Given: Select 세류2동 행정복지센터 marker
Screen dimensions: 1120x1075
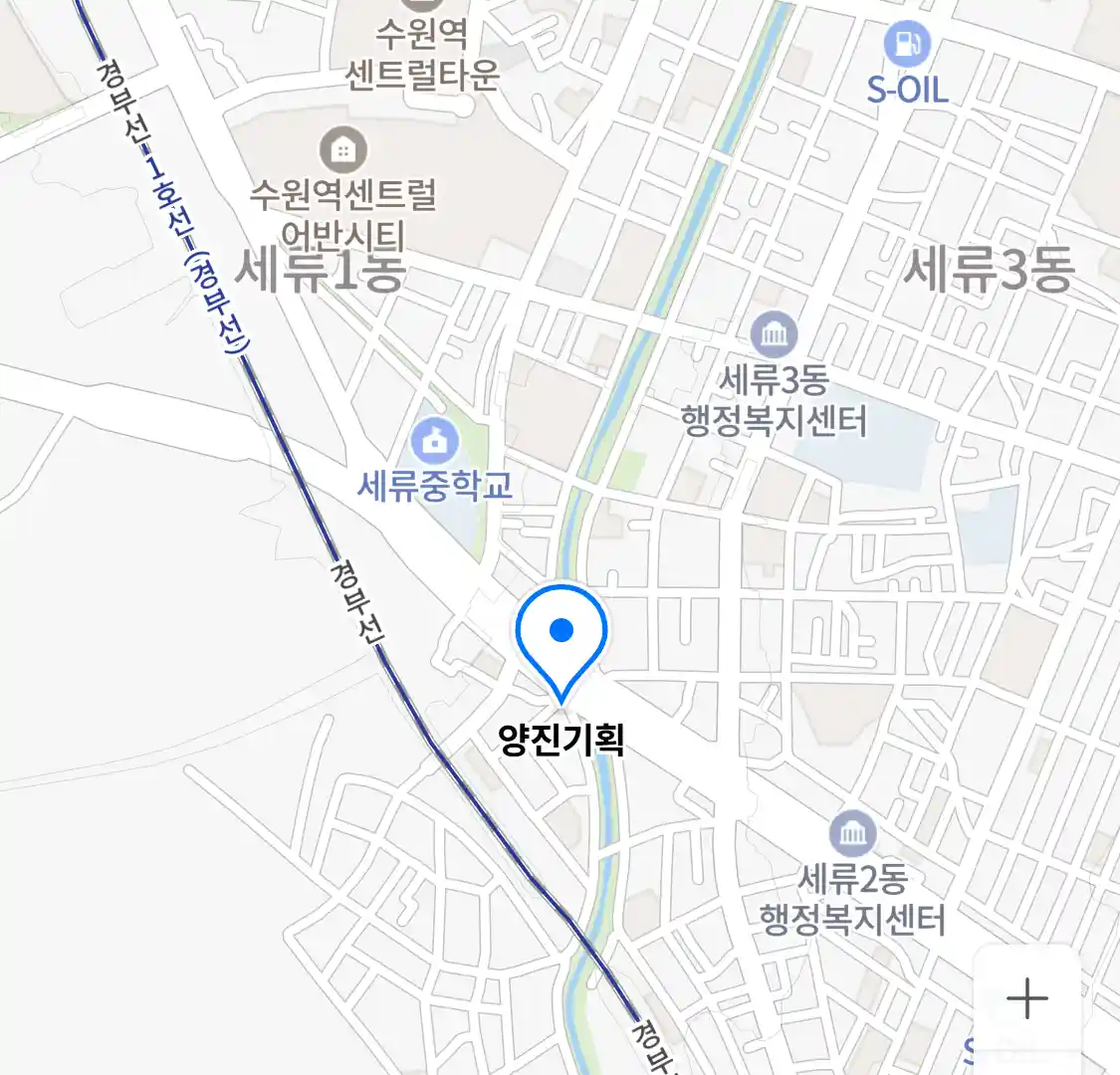Looking at the screenshot, I should [x=852, y=835].
